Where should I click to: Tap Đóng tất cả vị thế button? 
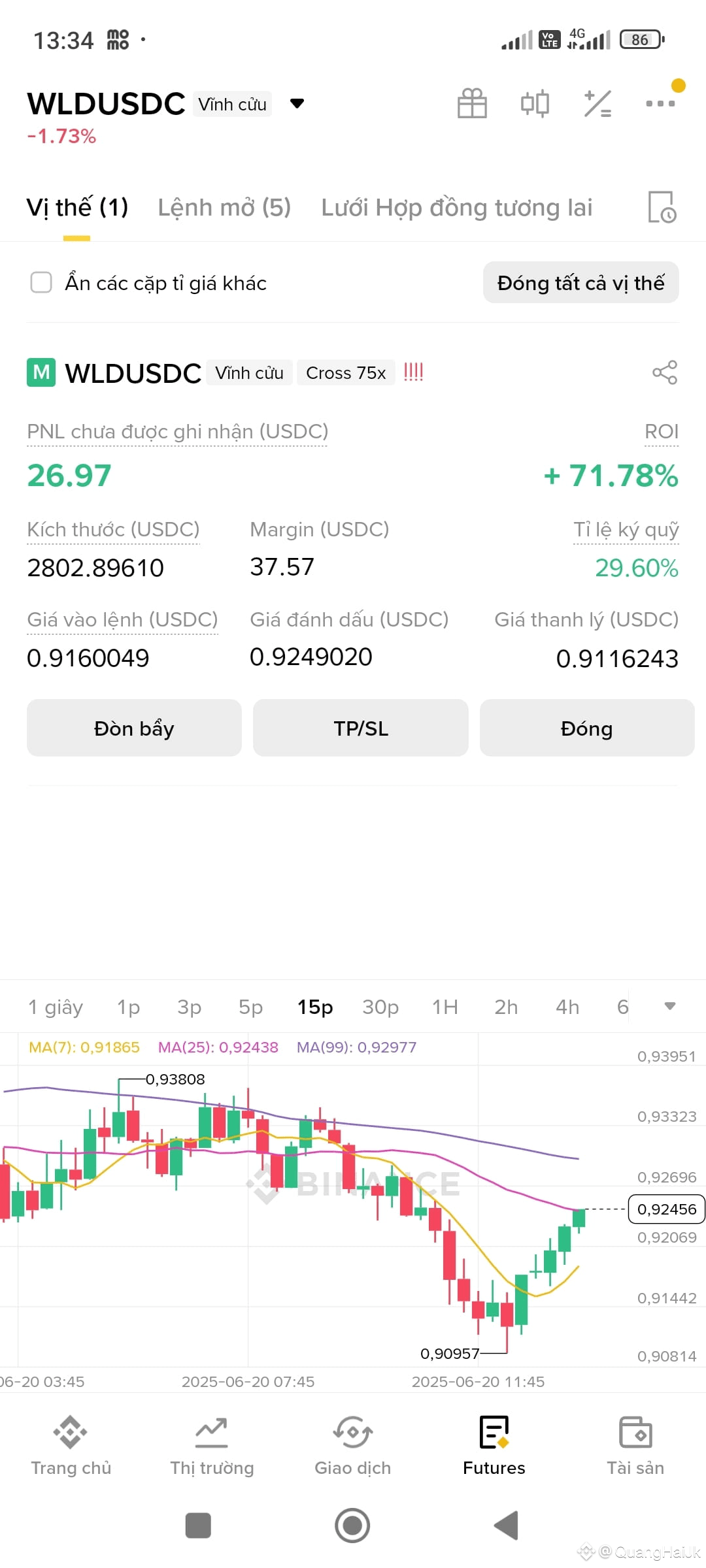click(580, 283)
